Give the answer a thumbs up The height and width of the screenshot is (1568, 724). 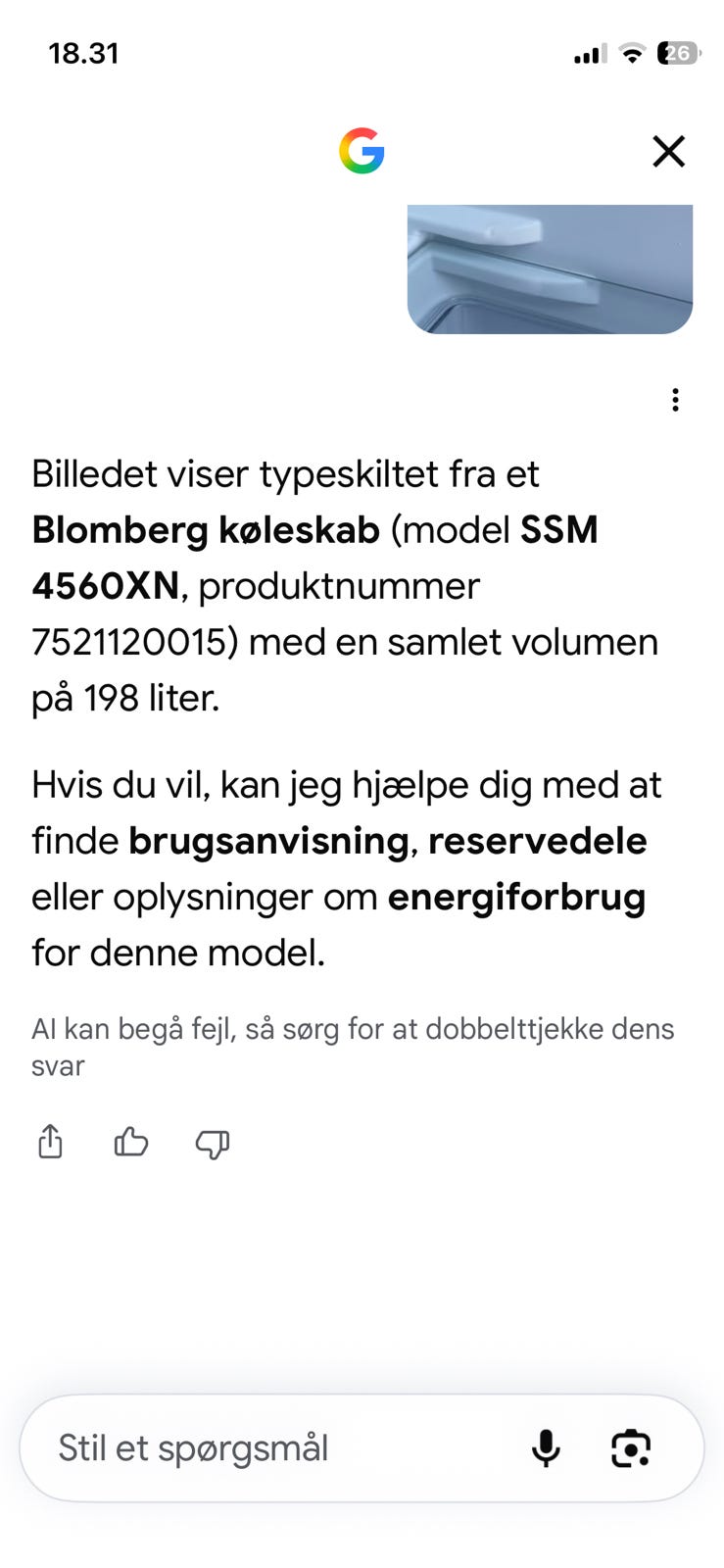tap(130, 1142)
